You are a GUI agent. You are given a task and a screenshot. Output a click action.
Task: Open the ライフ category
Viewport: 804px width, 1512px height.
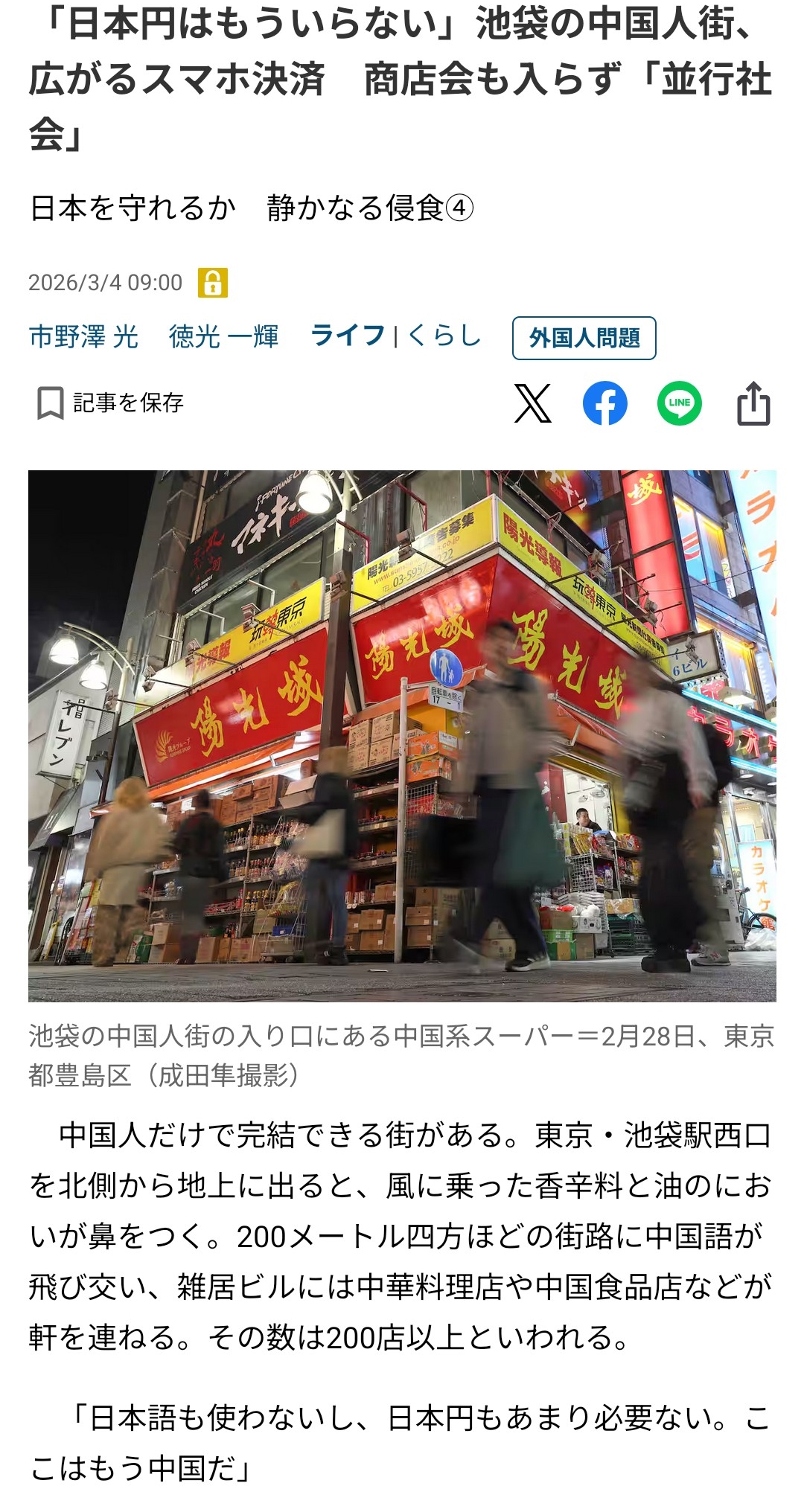point(348,336)
